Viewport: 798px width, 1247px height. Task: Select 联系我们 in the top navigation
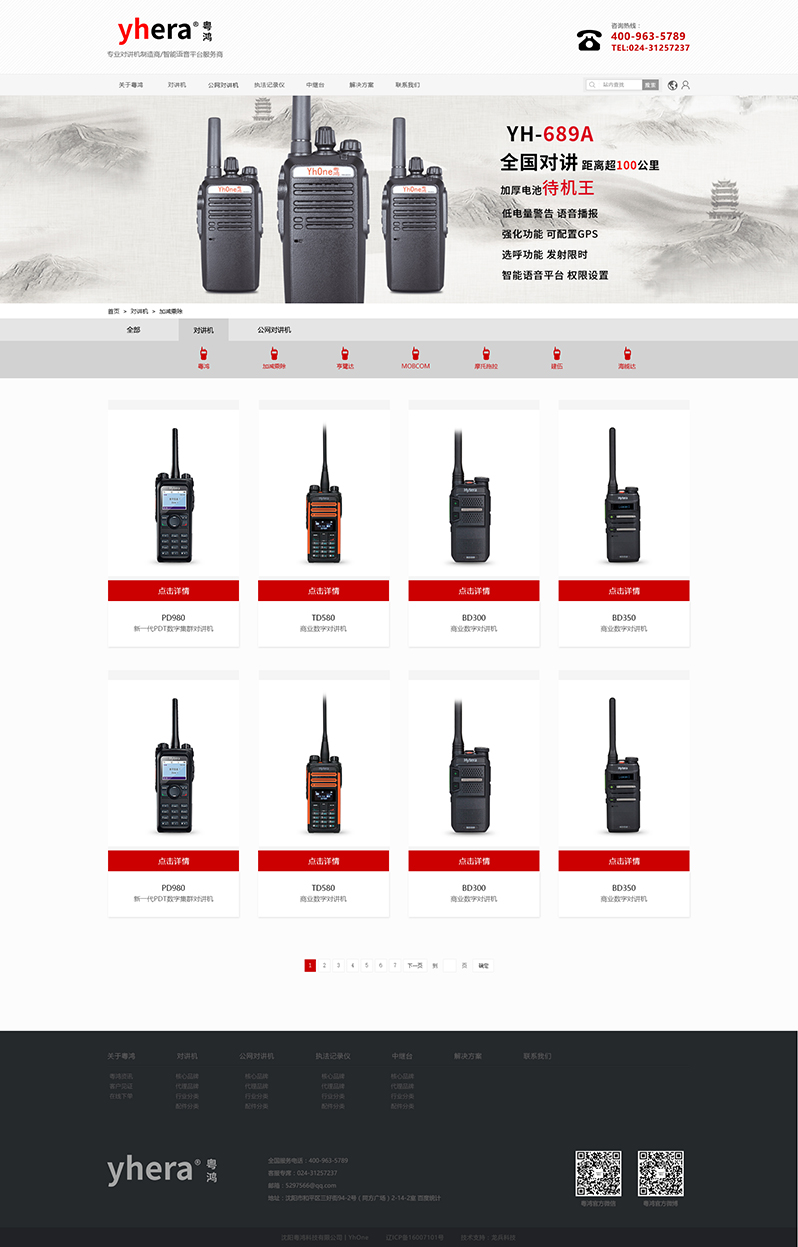(407, 85)
